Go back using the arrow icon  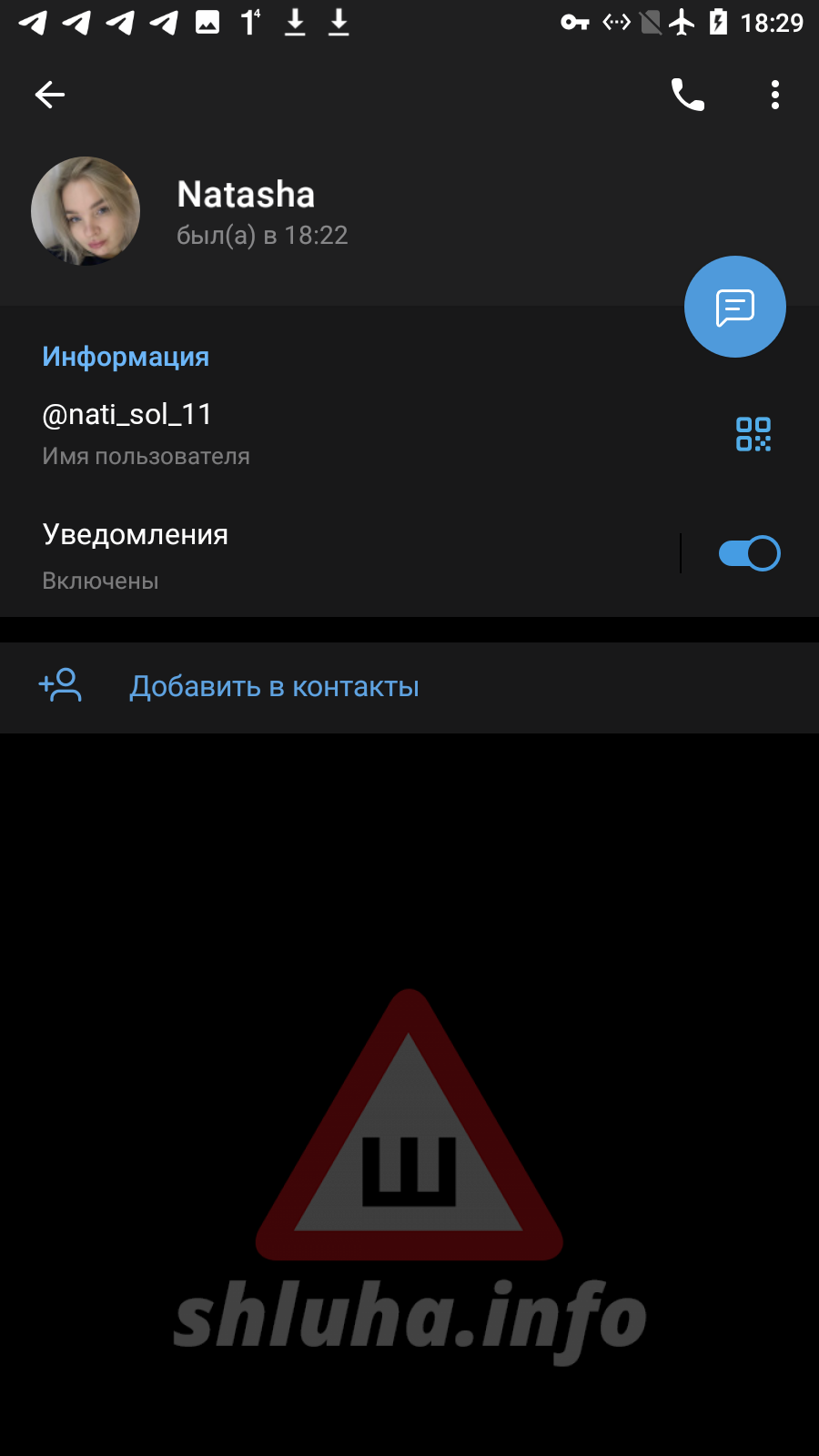pyautogui.click(x=50, y=95)
